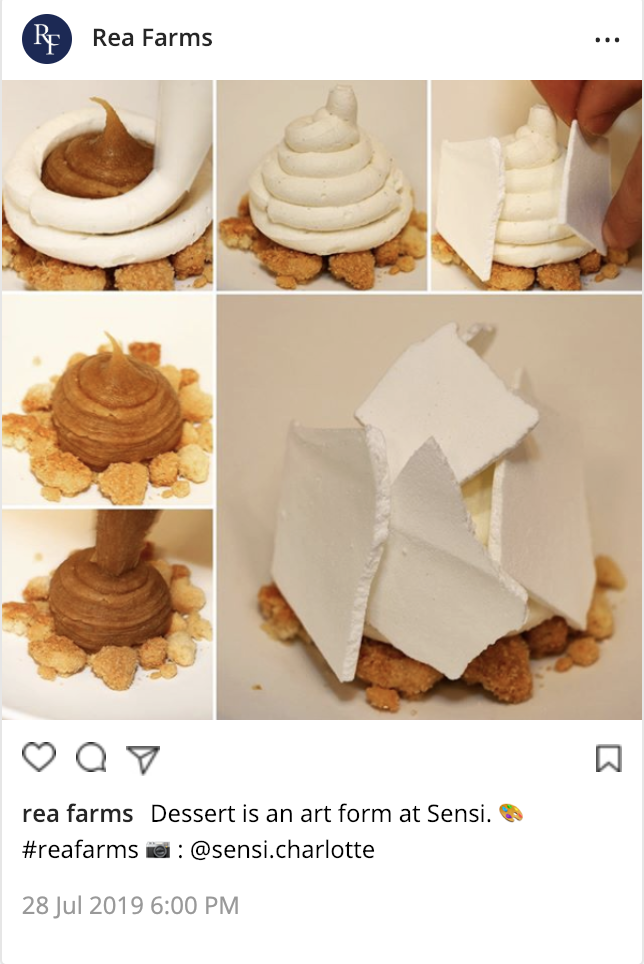This screenshot has height=964, width=644.
Task: Open the #reafarms hashtag
Action: tap(80, 850)
